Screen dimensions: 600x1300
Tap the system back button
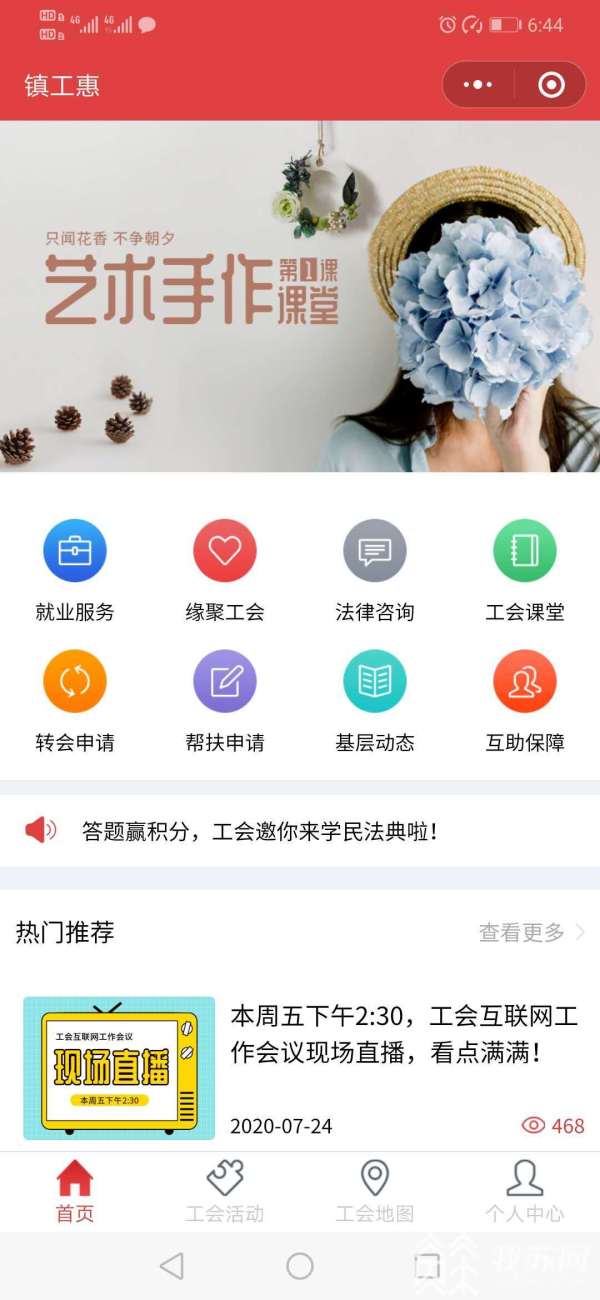pos(171,1266)
